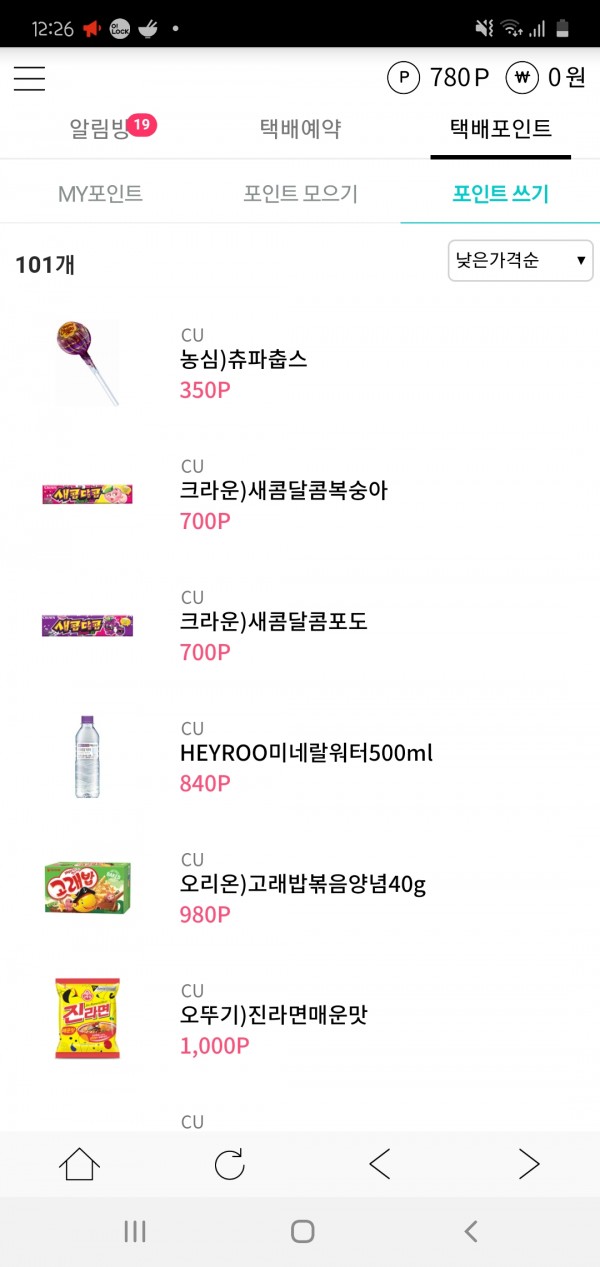
Task: Open the 780P point balance
Action: pos(440,77)
